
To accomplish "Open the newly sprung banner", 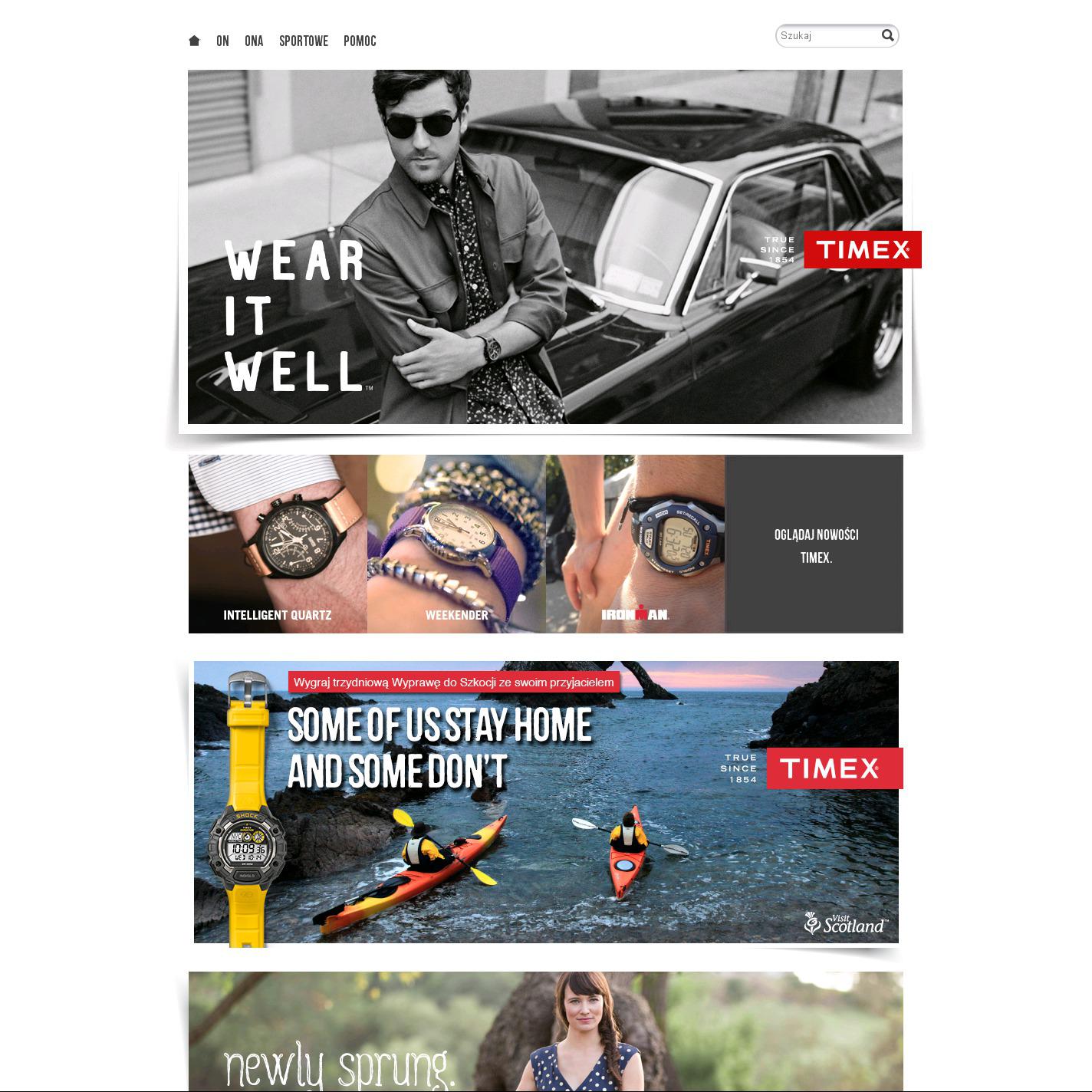I will pyautogui.click(x=546, y=1031).
